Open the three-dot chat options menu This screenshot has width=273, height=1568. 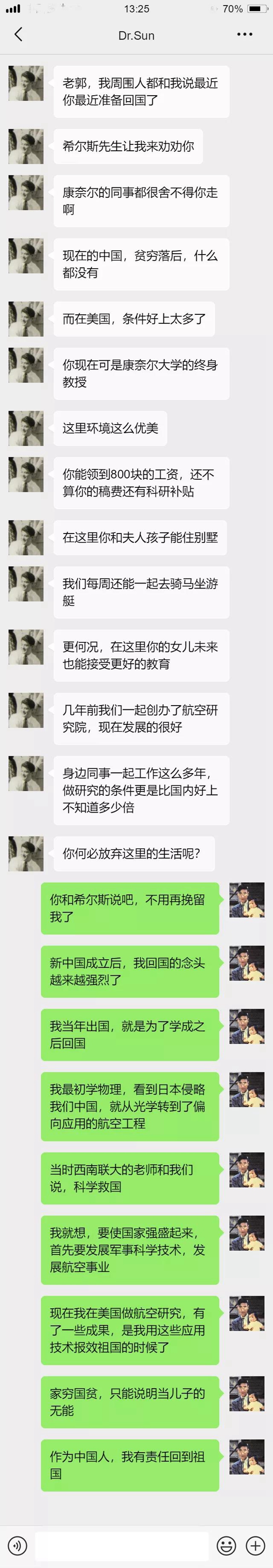coord(244,35)
